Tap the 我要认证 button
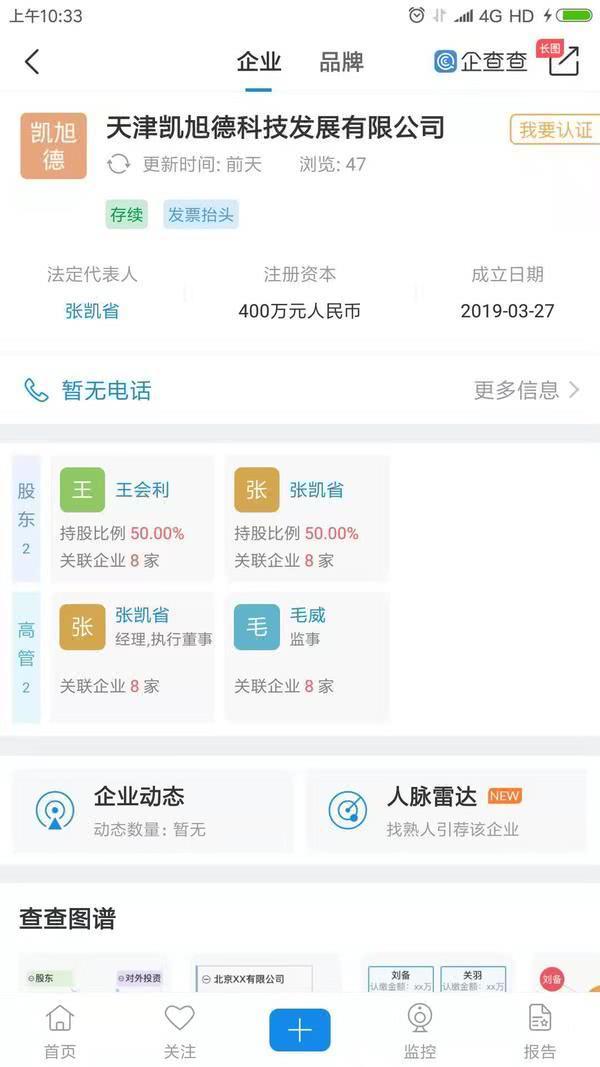Image resolution: width=600 pixels, height=1067 pixels. pos(555,130)
